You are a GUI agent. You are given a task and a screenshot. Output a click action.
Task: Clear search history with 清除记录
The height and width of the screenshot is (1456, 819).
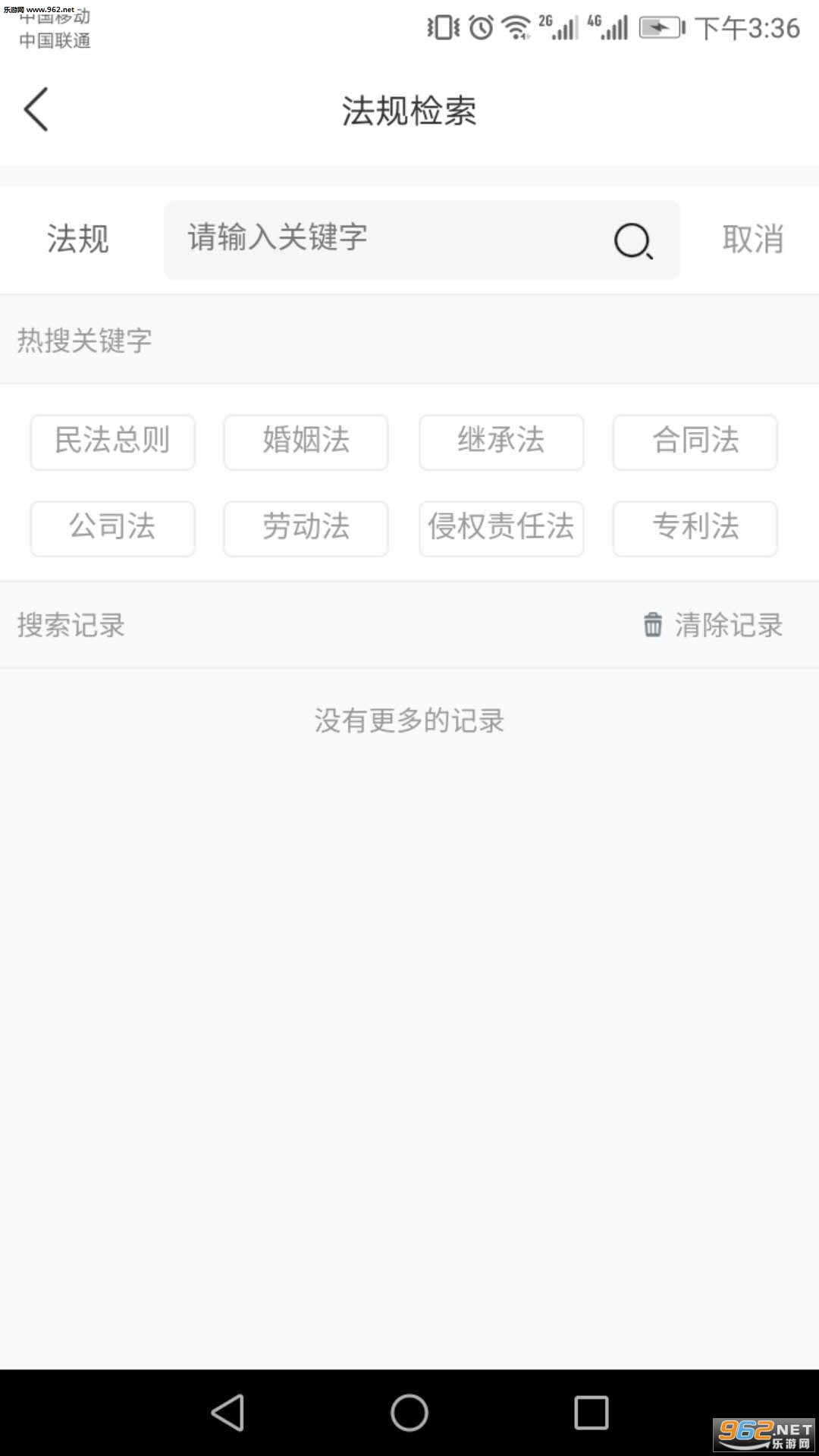pos(714,626)
